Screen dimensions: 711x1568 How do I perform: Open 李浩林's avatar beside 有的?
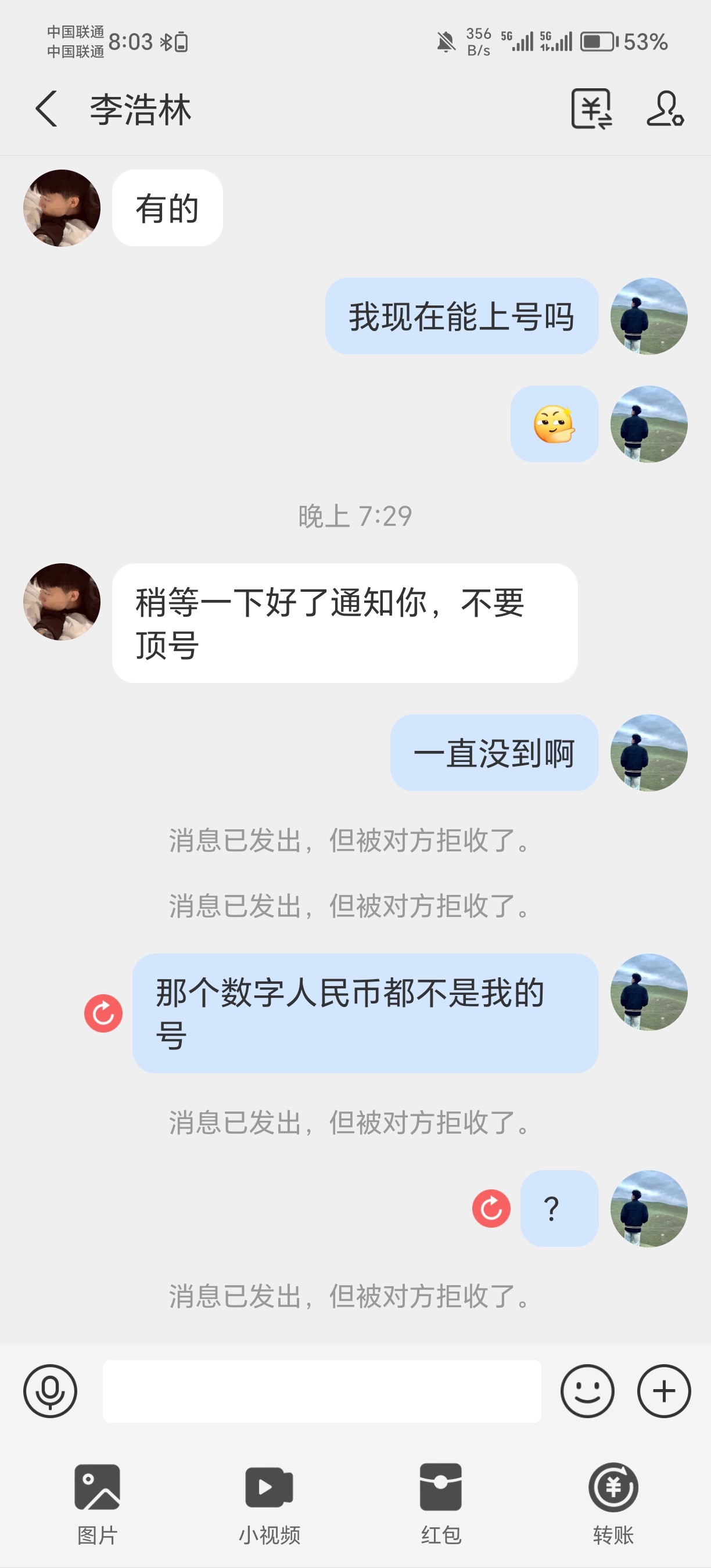tap(62, 208)
